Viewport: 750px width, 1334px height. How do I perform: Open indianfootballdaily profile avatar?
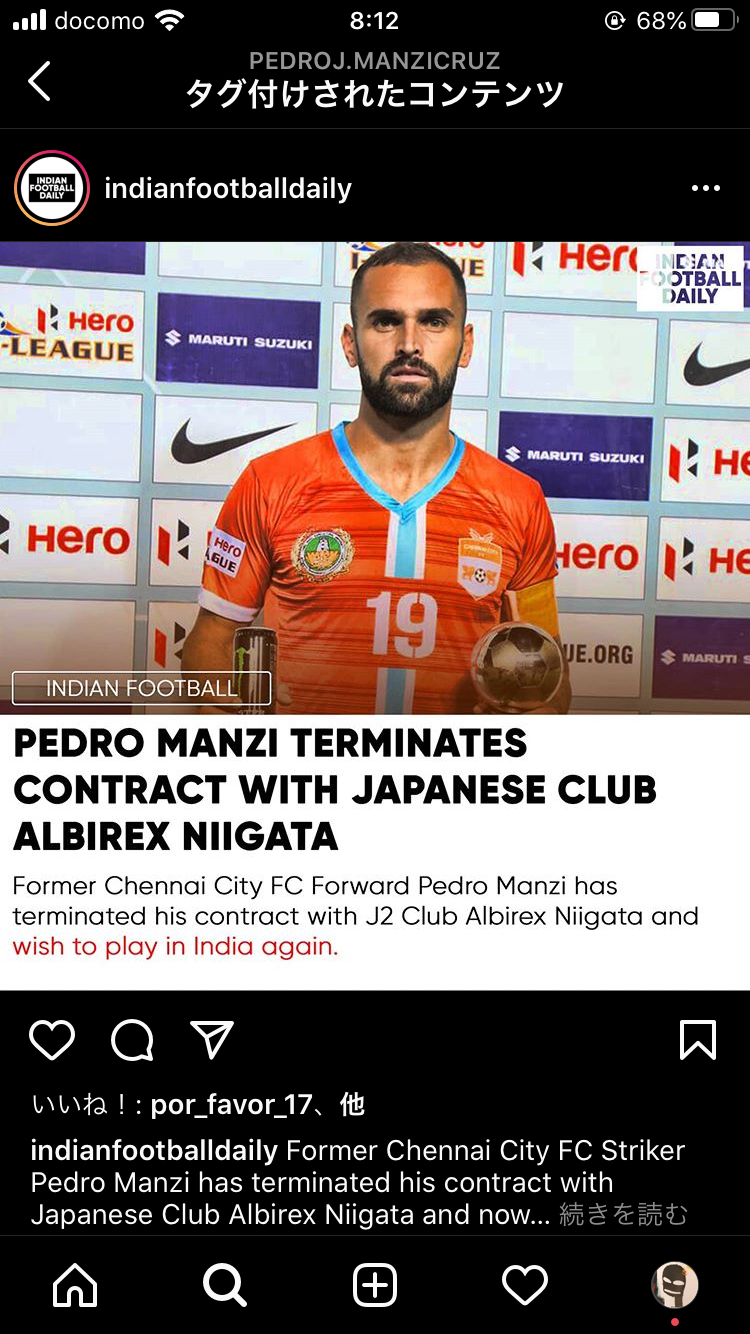click(x=52, y=188)
